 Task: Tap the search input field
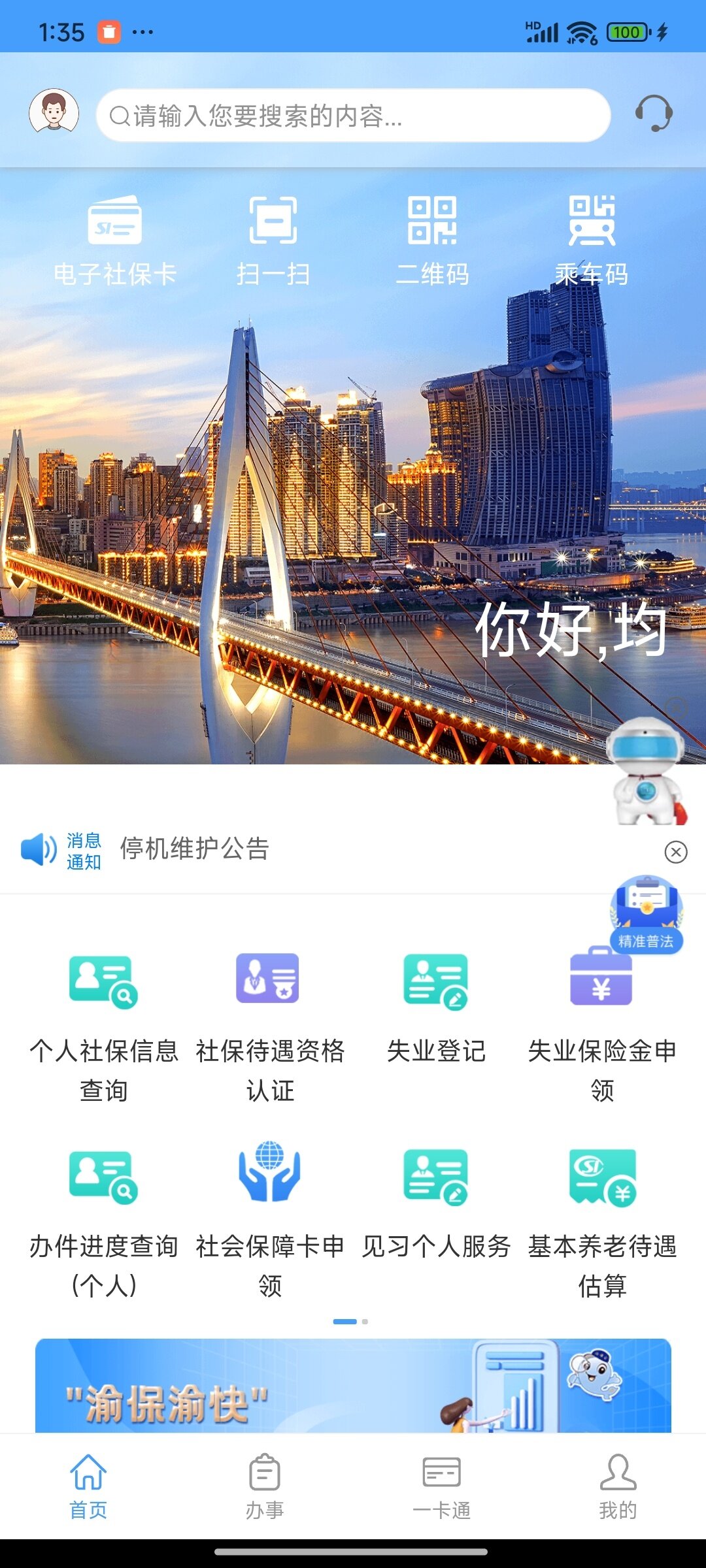[x=353, y=116]
